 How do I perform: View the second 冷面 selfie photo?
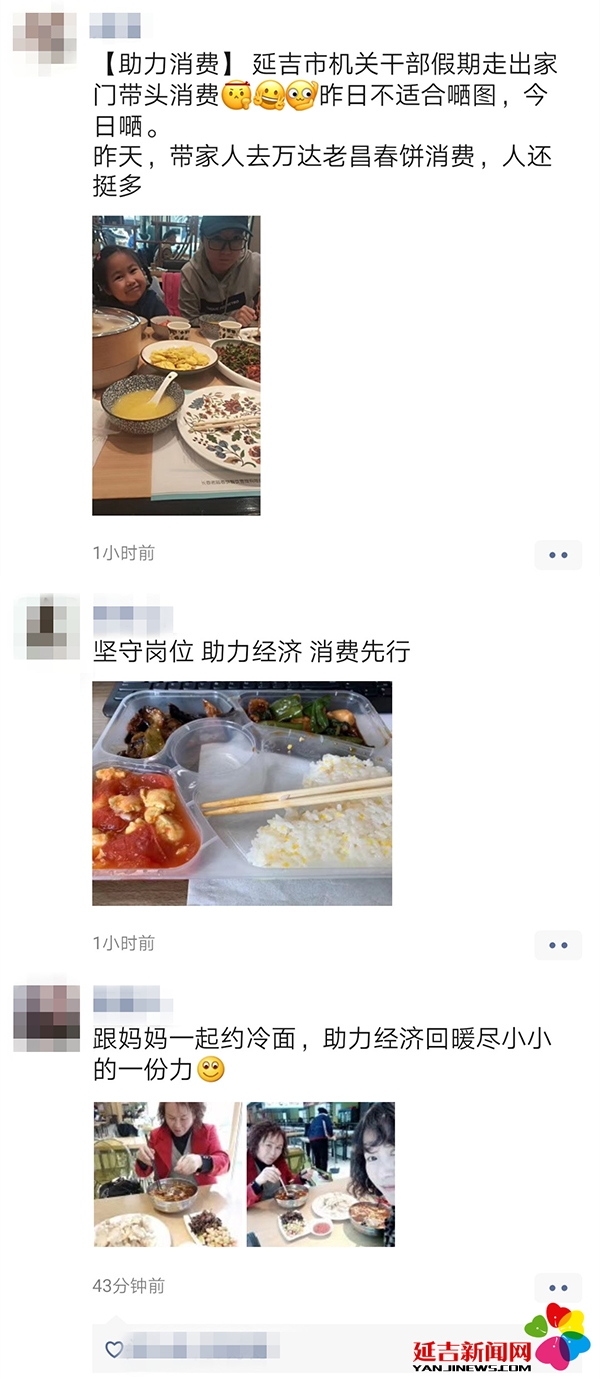point(321,1174)
